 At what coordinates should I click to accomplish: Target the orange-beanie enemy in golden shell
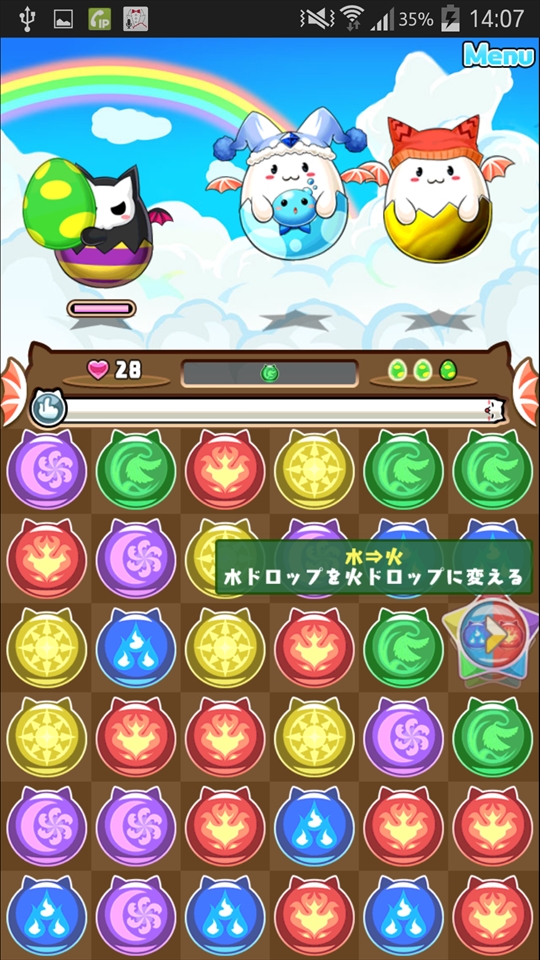pyautogui.click(x=438, y=189)
